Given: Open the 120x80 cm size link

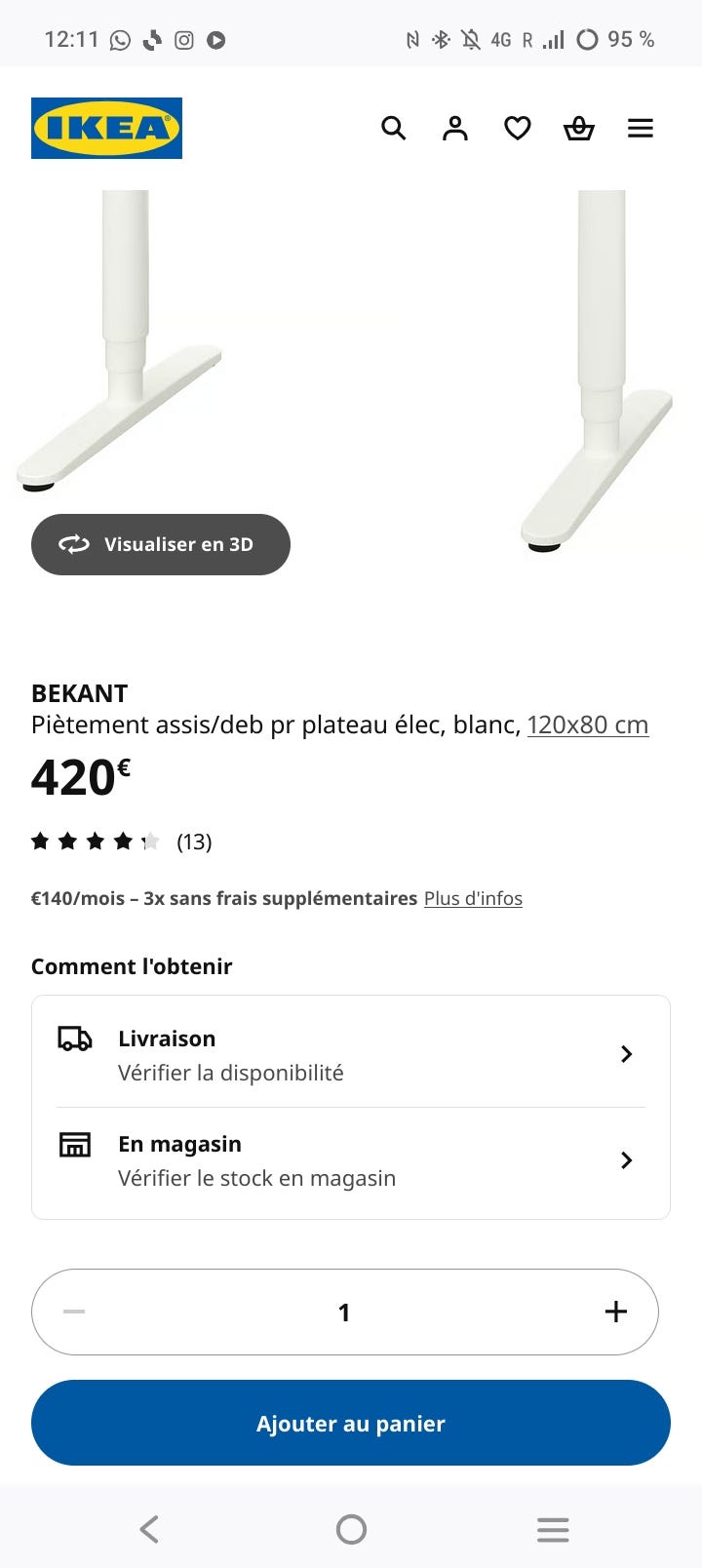Looking at the screenshot, I should pos(587,725).
